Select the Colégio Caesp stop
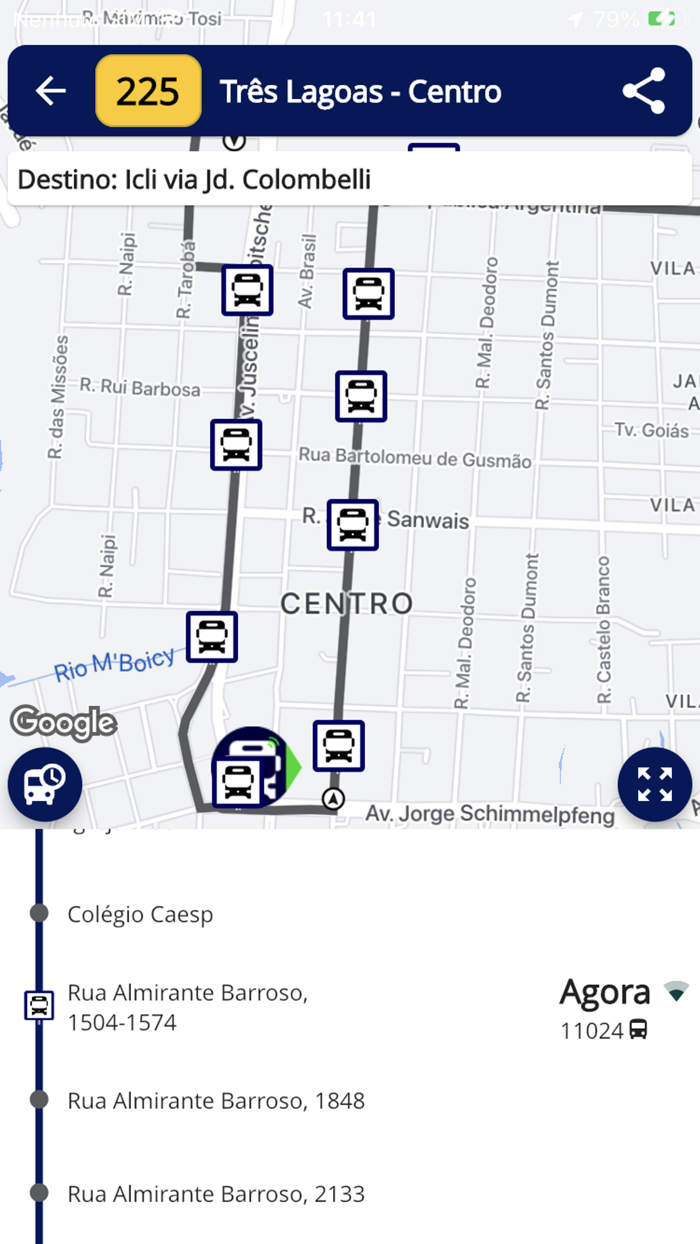Image resolution: width=700 pixels, height=1244 pixels. [x=140, y=914]
